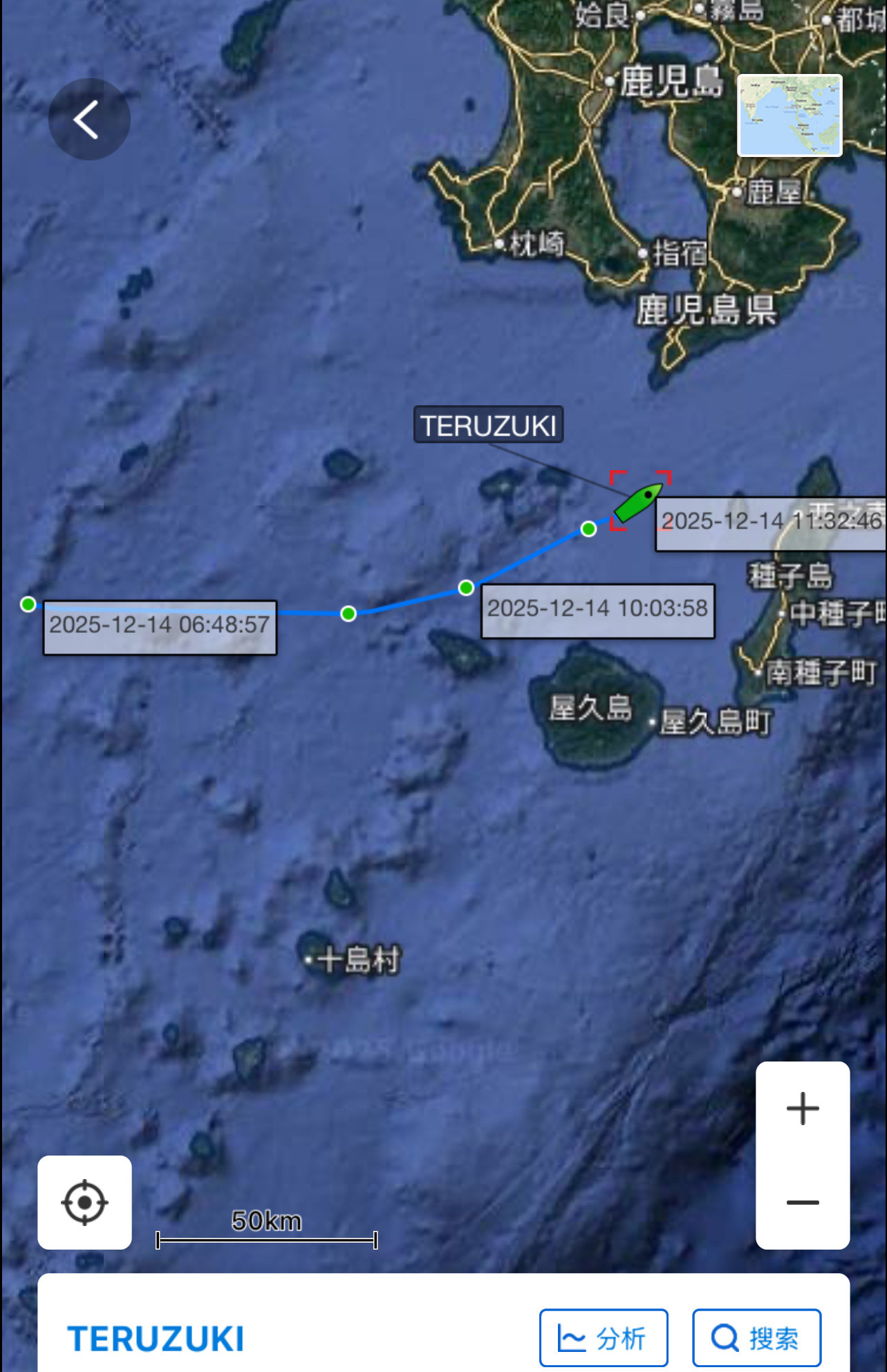Click the westernmost track start dot
Screen dimensions: 887x1372
(28, 604)
